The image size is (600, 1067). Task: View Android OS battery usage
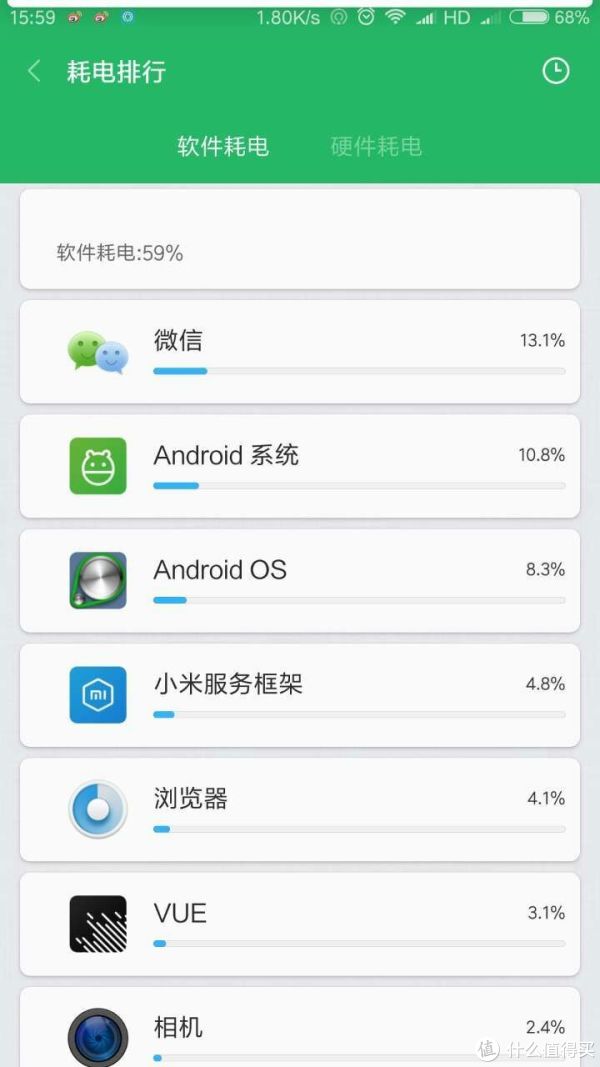coord(300,580)
